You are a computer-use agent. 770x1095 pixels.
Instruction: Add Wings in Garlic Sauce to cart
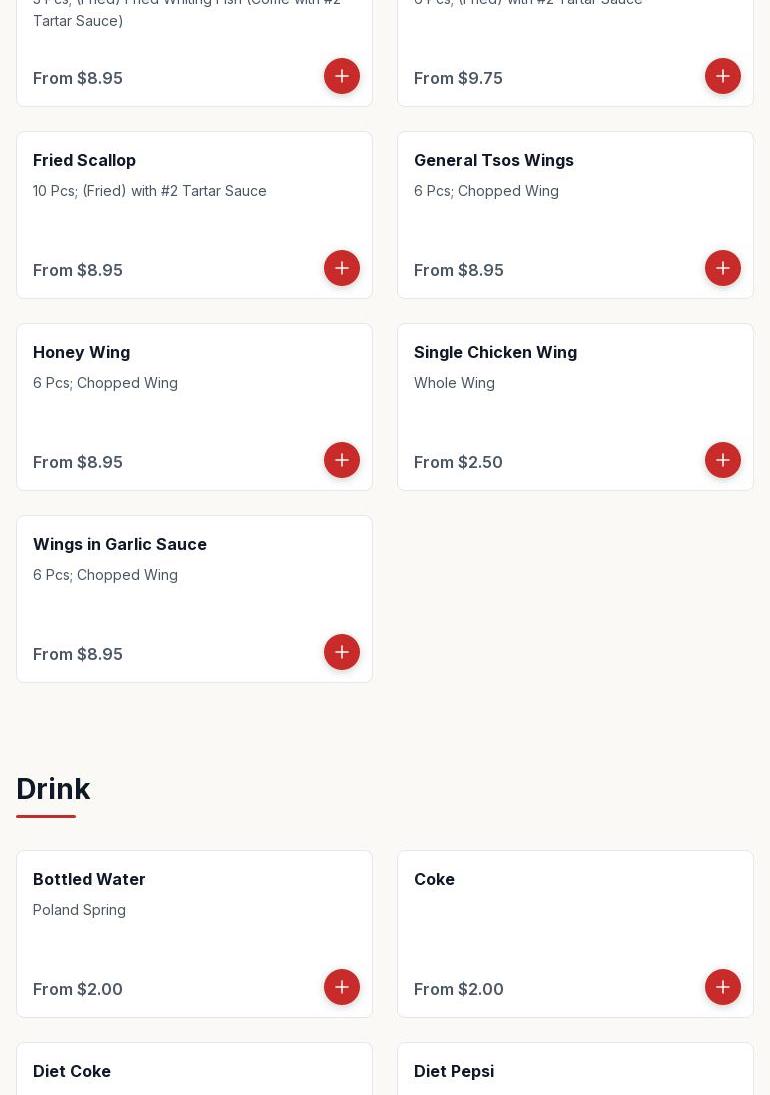pos(342,652)
